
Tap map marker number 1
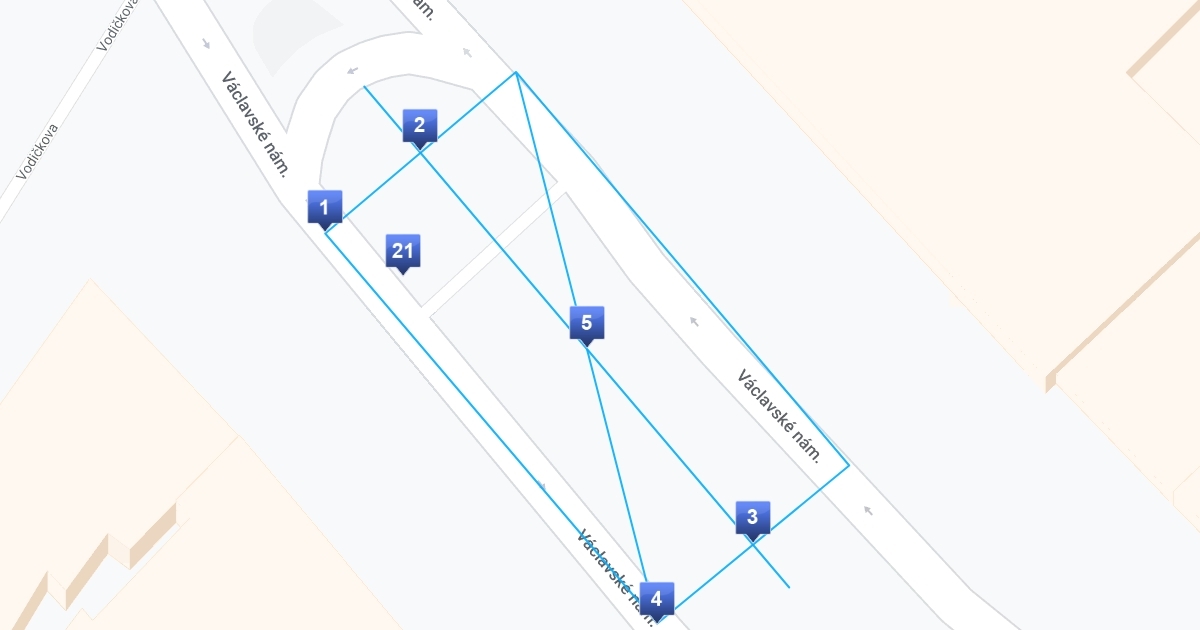click(324, 207)
